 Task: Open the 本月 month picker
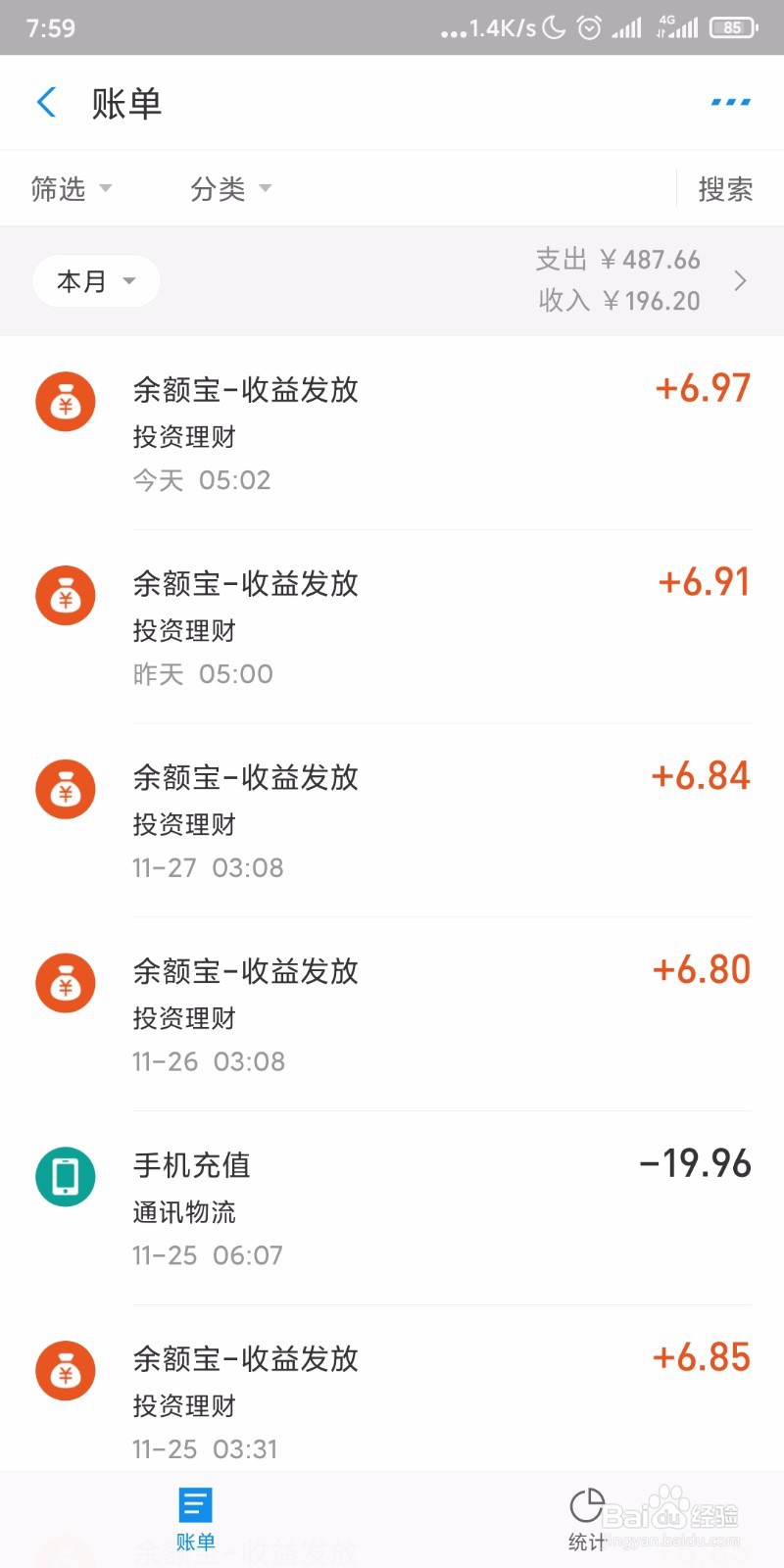pyautogui.click(x=96, y=281)
